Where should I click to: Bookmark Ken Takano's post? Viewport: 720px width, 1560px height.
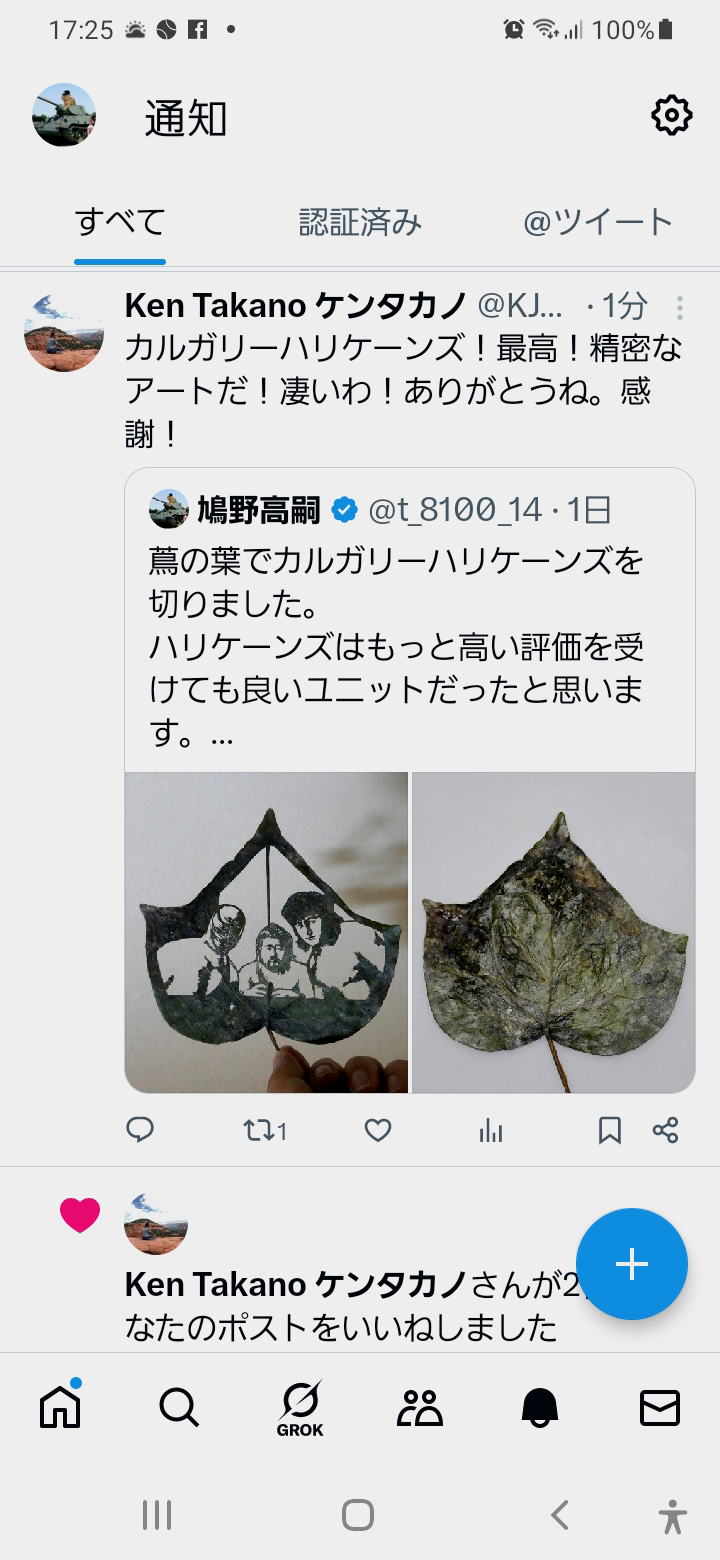pyautogui.click(x=609, y=1130)
